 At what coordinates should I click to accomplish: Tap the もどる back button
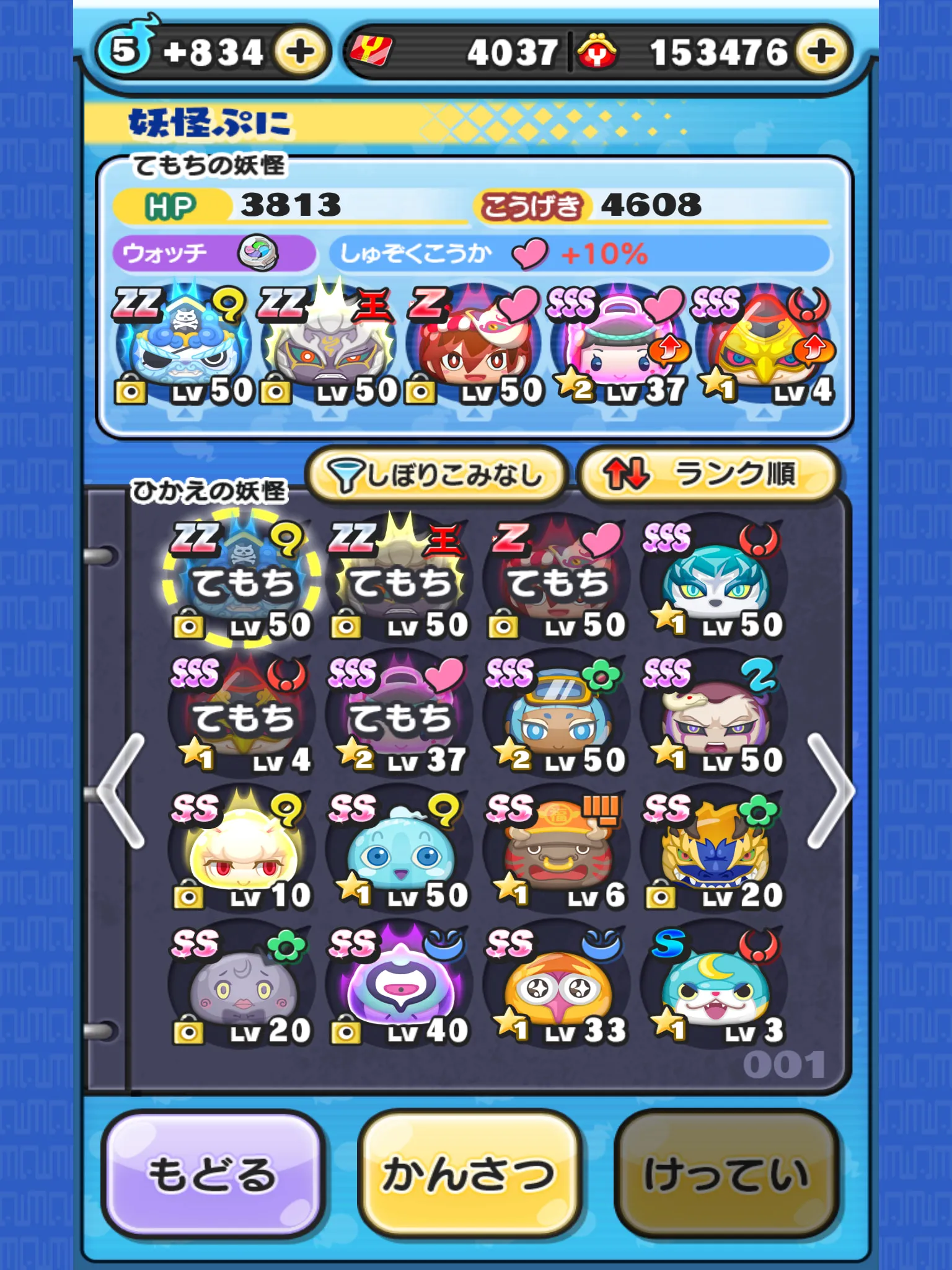click(x=213, y=1175)
